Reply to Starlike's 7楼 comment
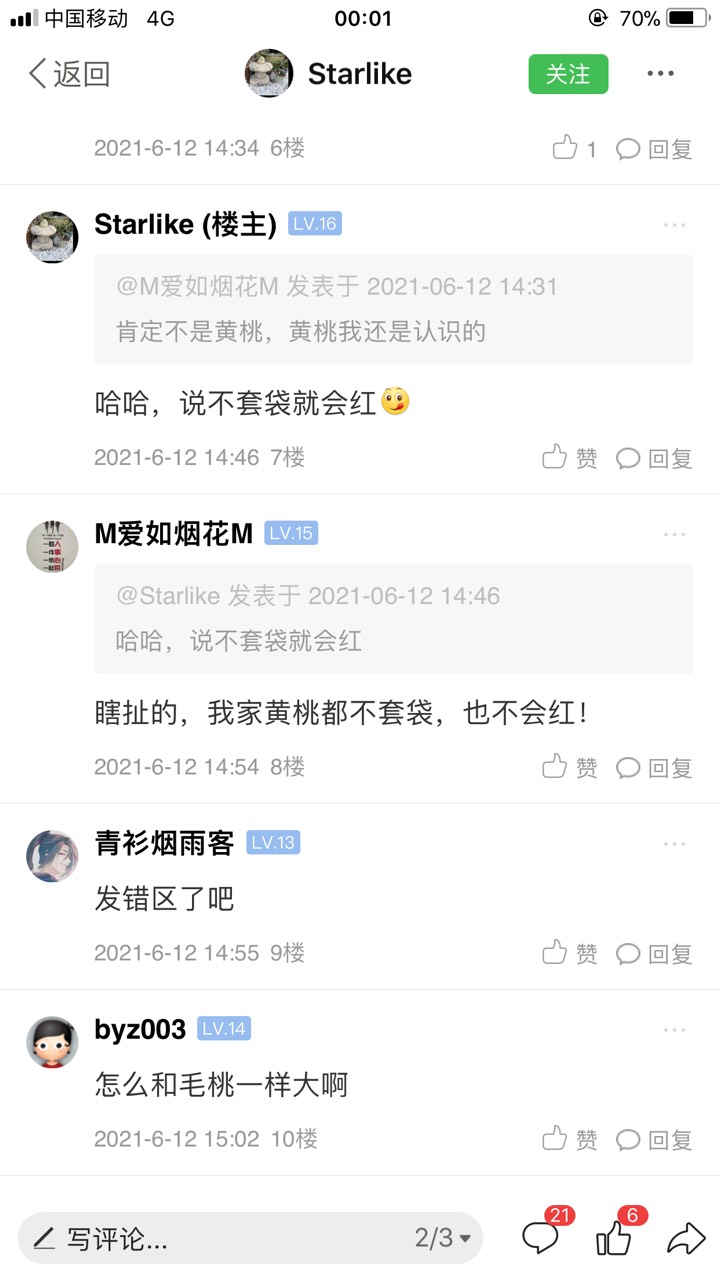720x1280 pixels. [x=654, y=458]
